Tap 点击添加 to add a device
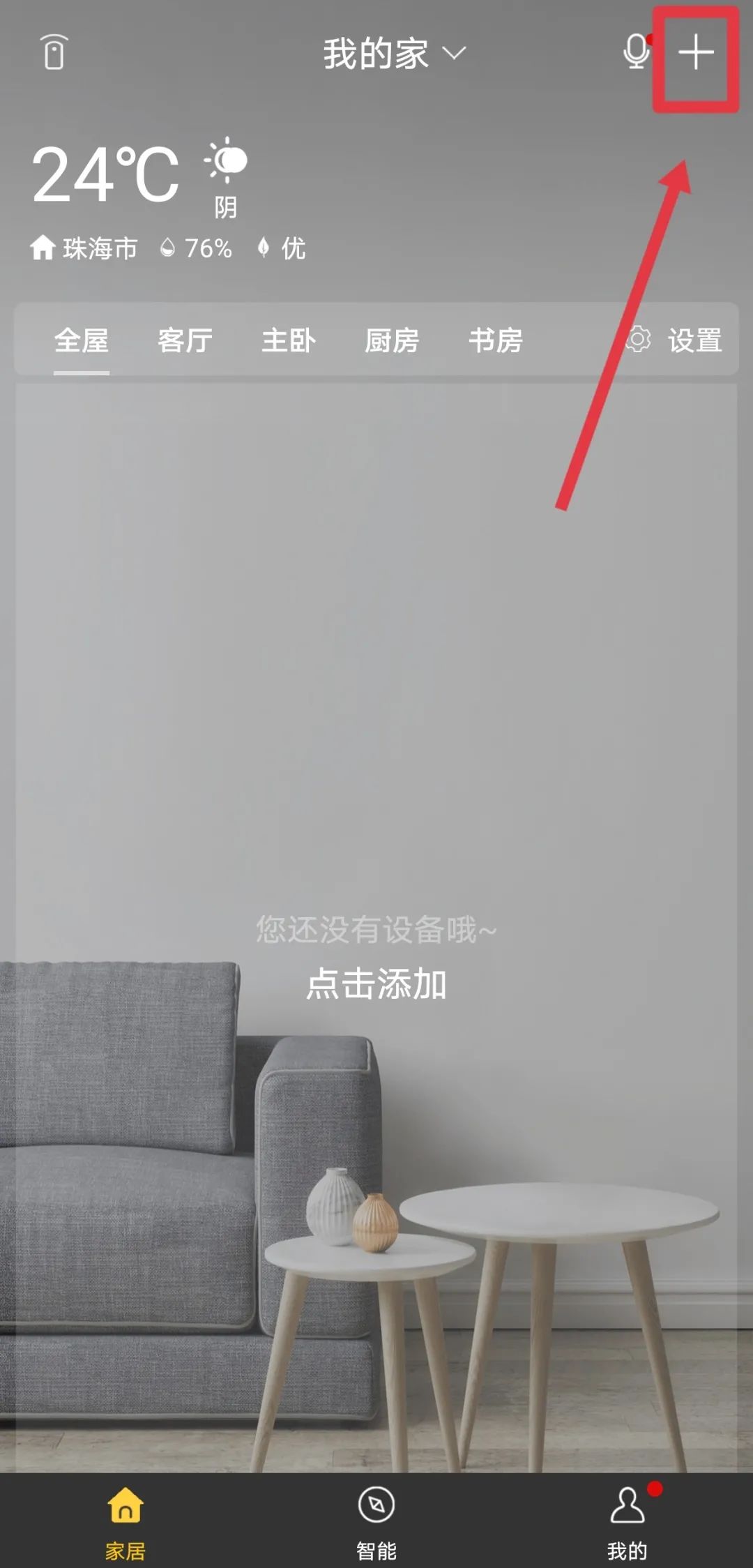 (376, 984)
